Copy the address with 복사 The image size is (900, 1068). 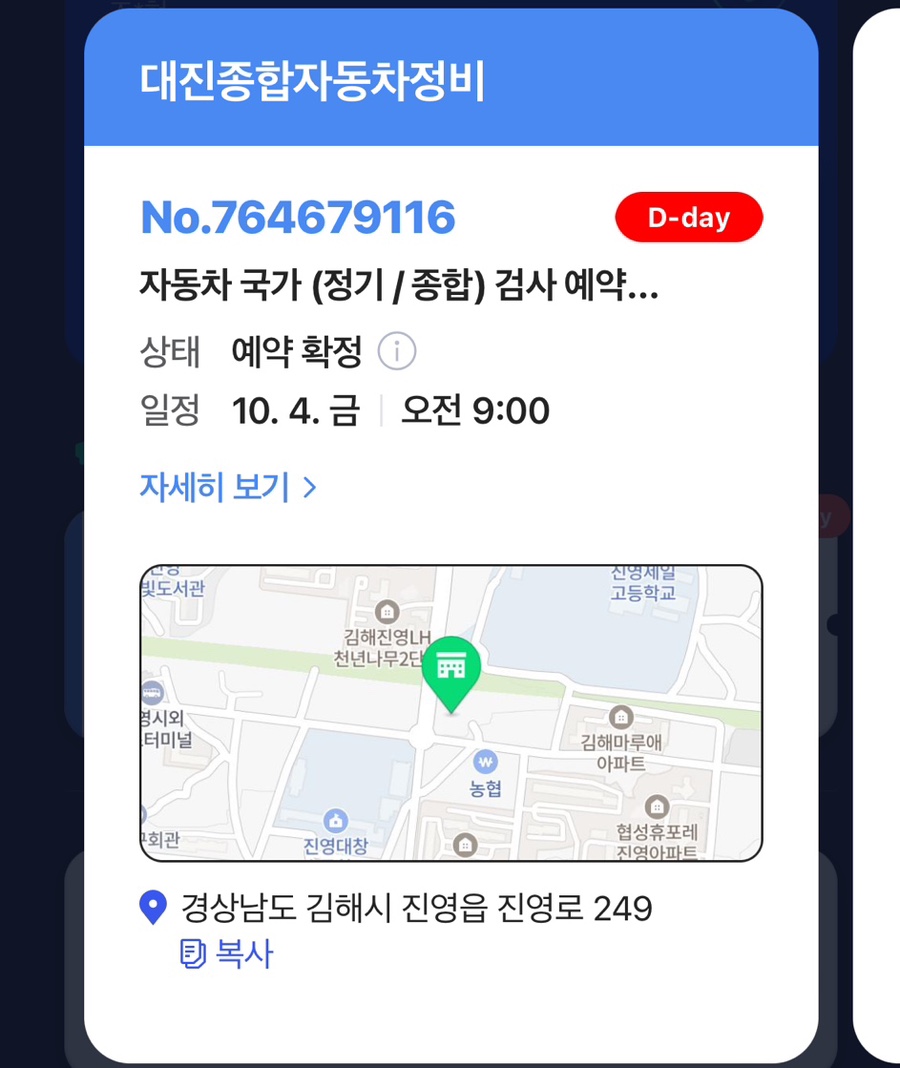pos(227,953)
